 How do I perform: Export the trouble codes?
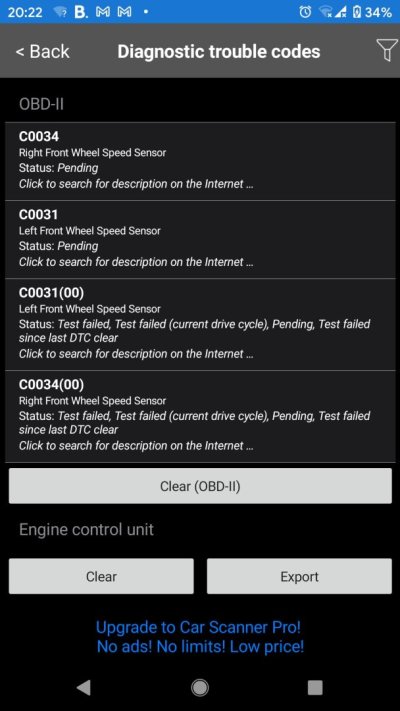(299, 576)
